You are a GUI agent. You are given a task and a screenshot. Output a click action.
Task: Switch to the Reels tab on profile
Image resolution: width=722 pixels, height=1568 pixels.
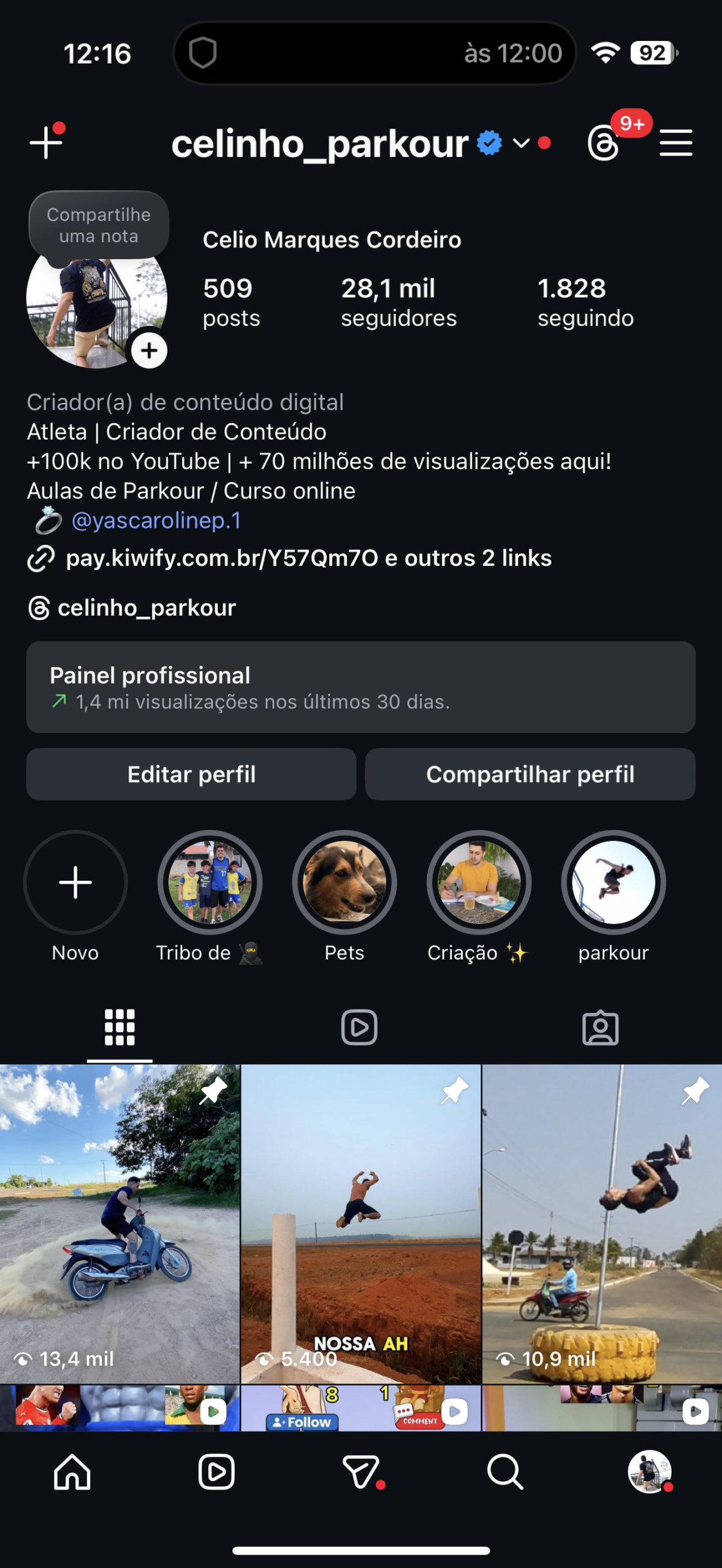click(359, 1027)
